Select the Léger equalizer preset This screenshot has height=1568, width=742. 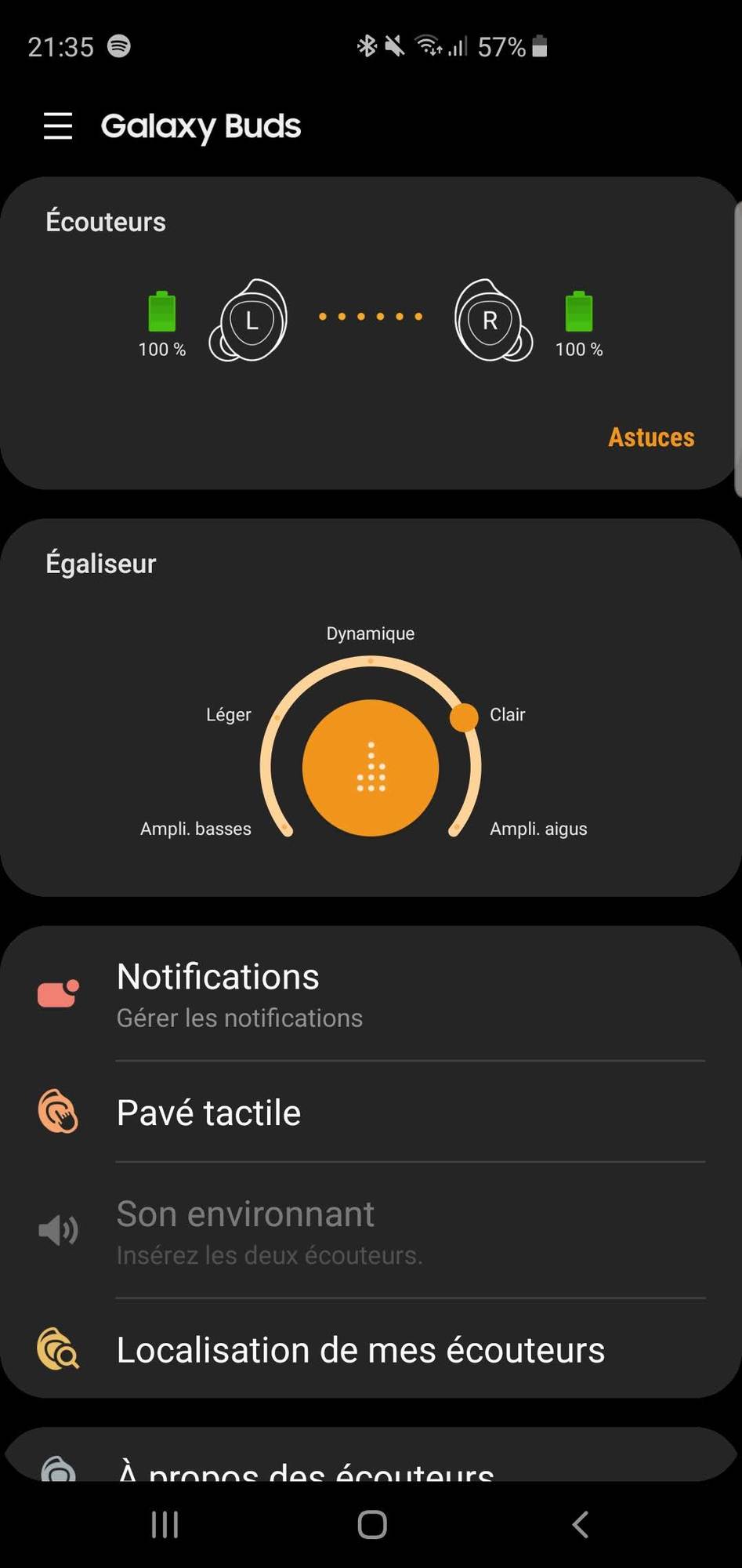pyautogui.click(x=229, y=714)
